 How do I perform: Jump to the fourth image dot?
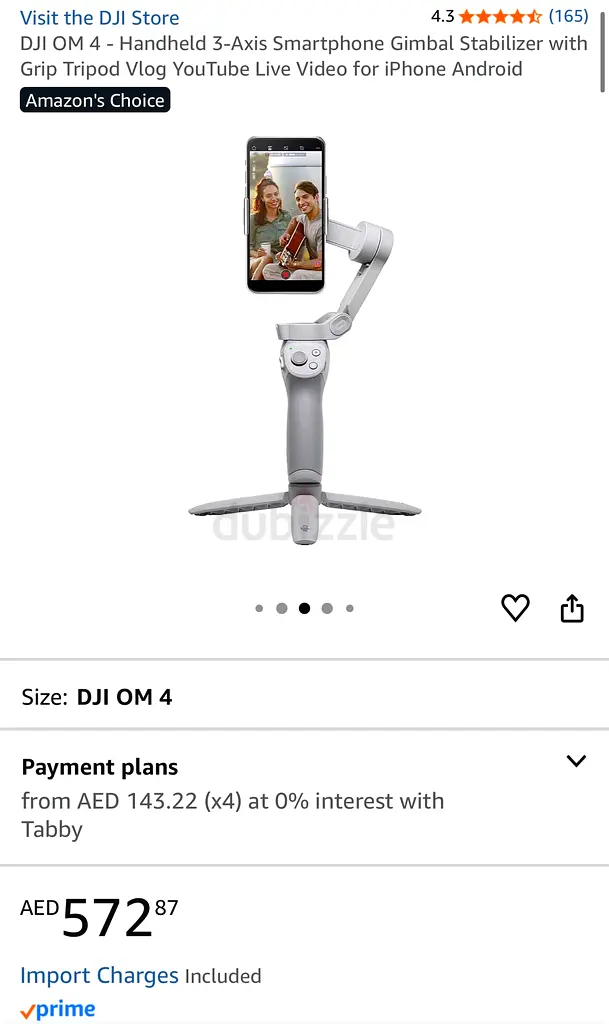coord(327,608)
